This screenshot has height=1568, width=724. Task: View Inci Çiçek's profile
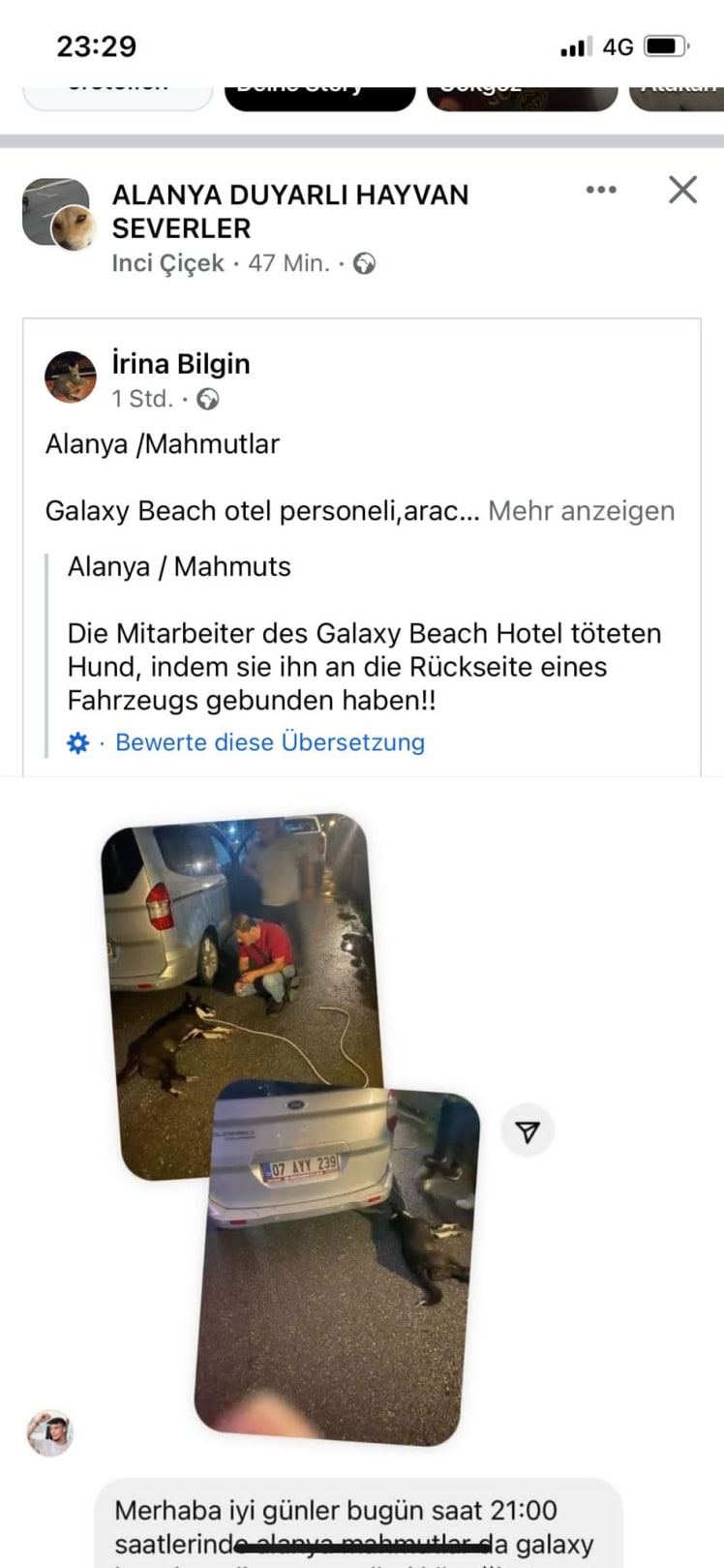pyautogui.click(x=167, y=263)
